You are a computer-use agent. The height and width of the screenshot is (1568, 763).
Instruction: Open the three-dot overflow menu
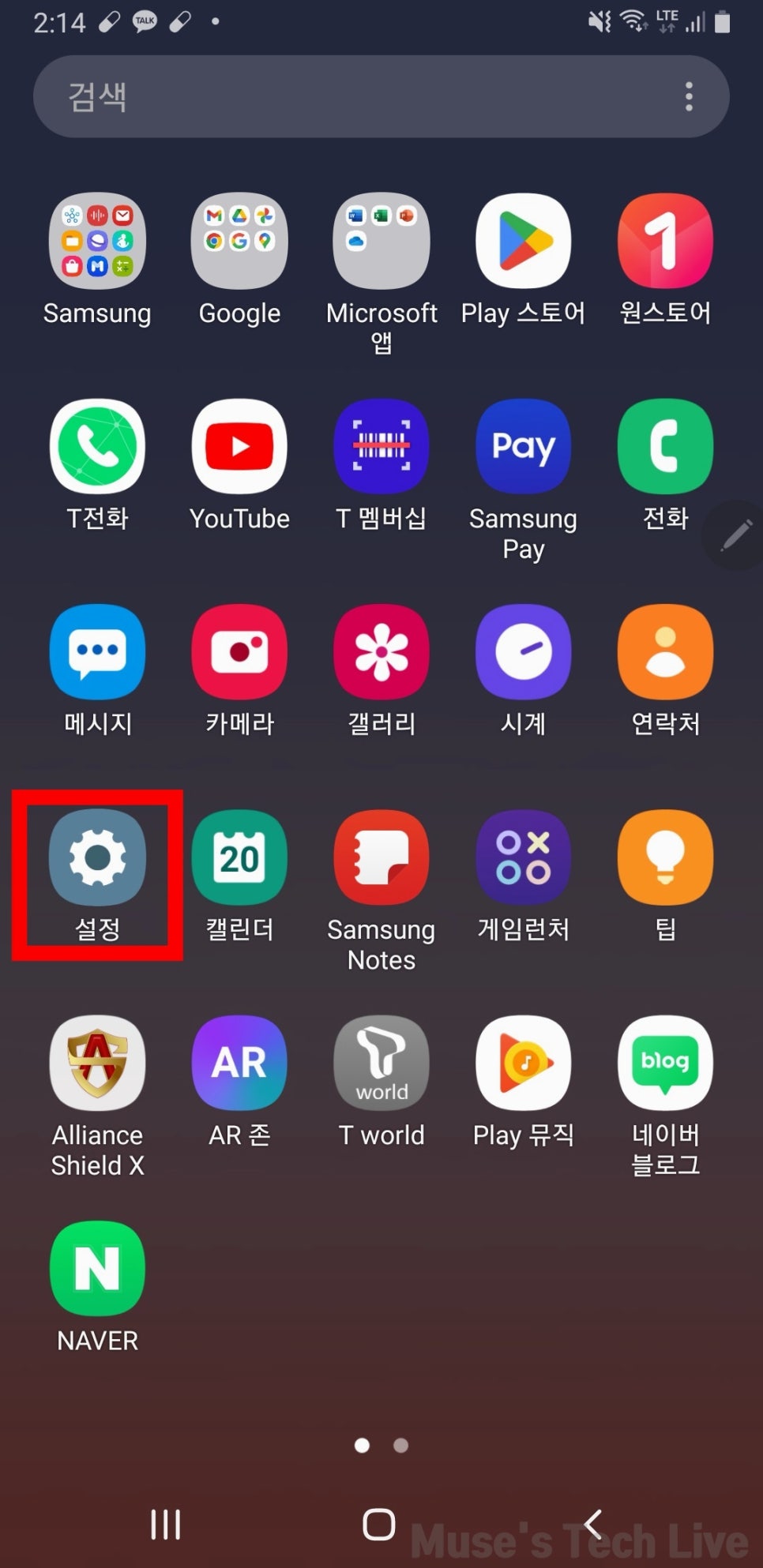[x=689, y=96]
